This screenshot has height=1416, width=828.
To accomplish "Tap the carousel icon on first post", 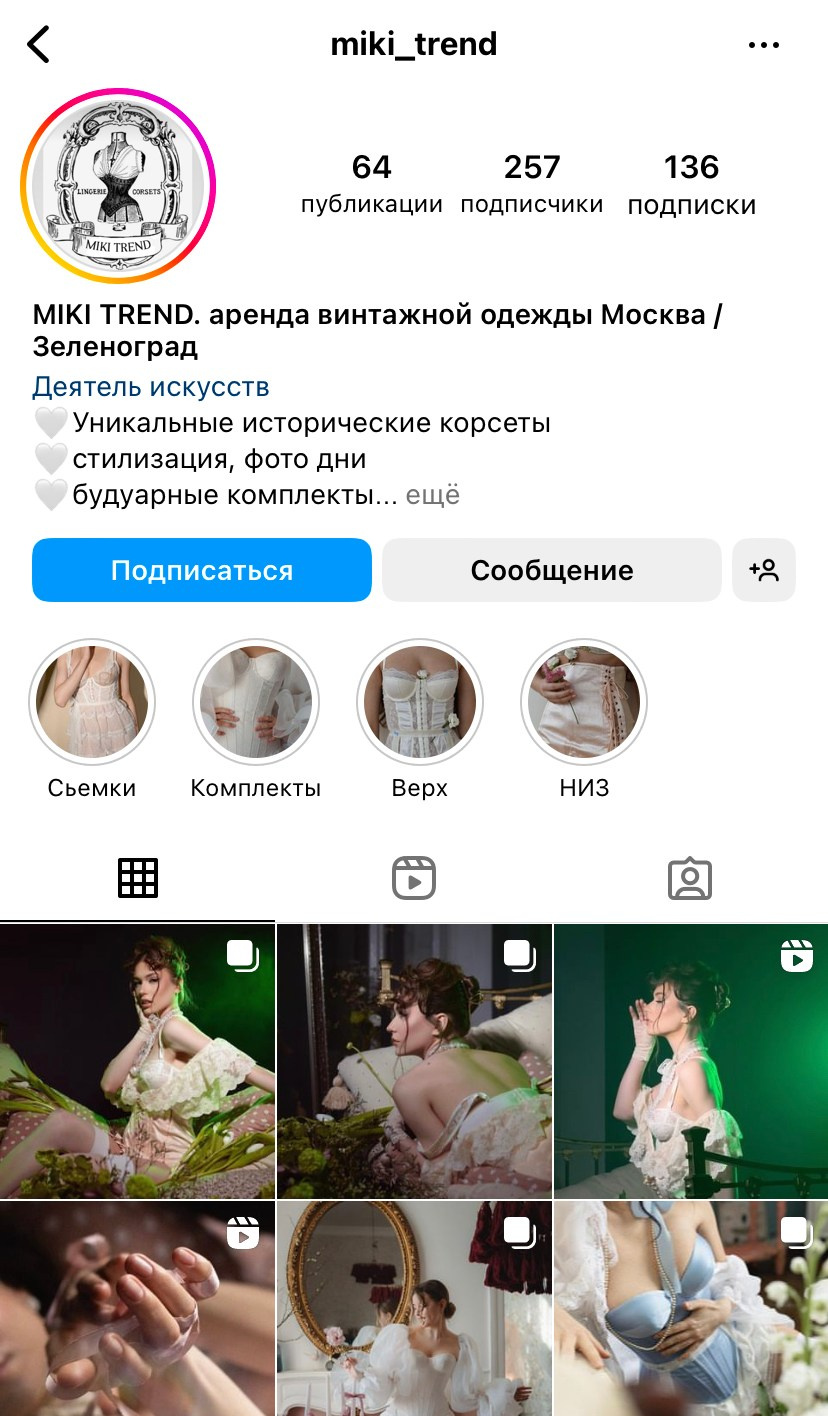I will 240,955.
